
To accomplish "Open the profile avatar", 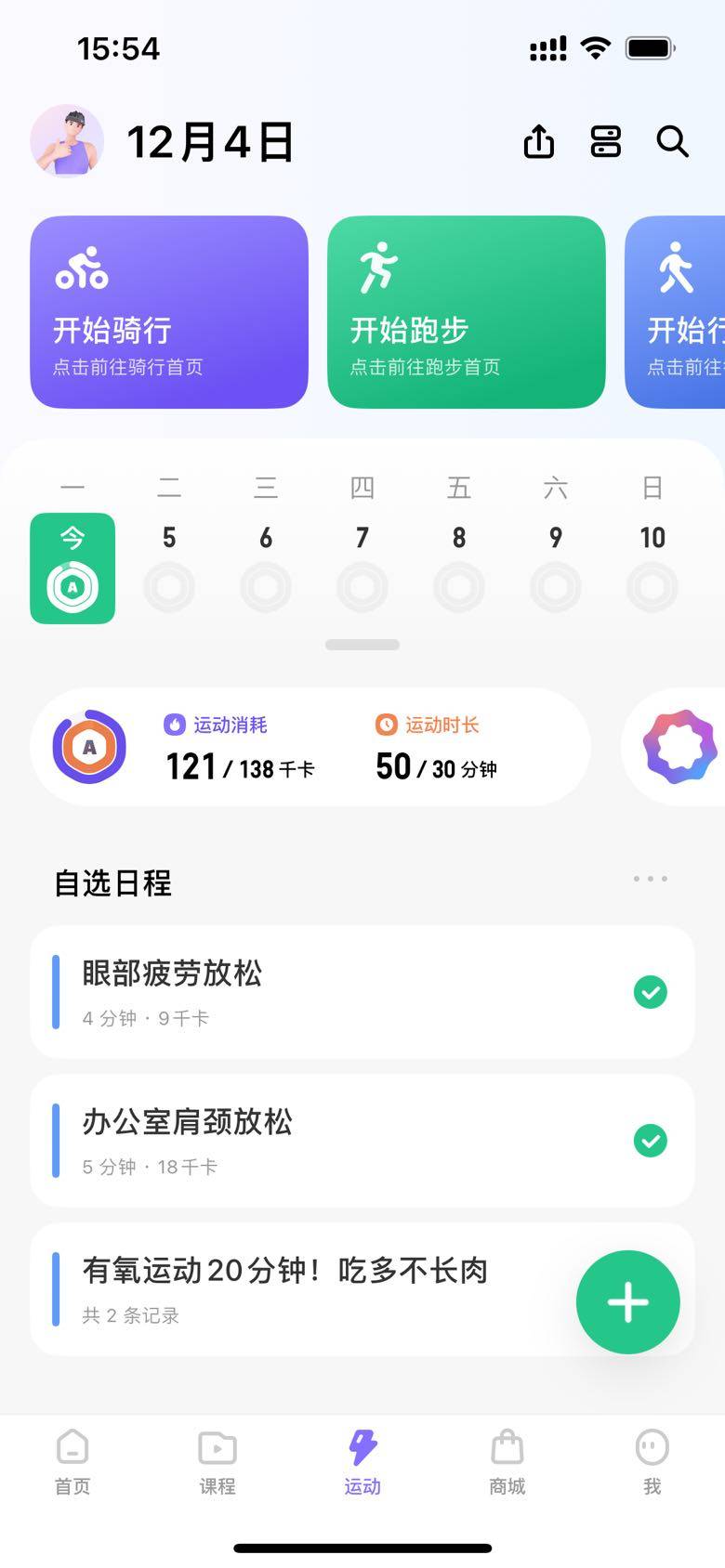I will (67, 141).
